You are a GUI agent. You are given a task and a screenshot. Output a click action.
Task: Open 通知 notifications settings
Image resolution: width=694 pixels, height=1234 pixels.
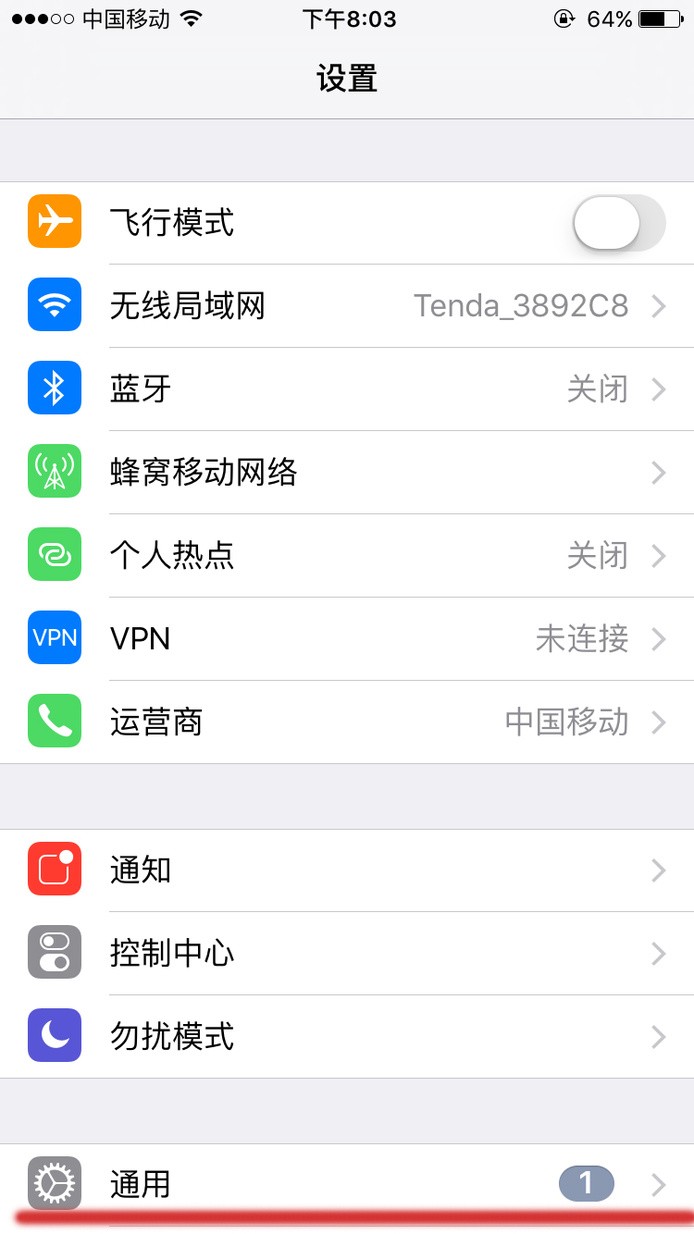tap(347, 870)
